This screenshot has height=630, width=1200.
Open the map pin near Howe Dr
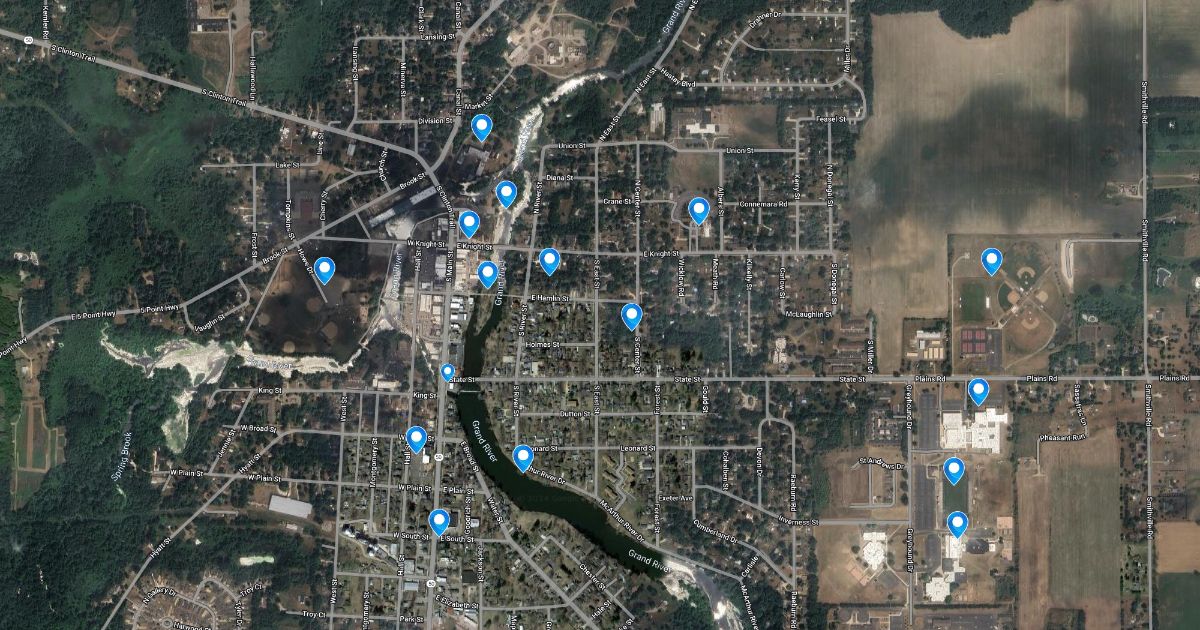(324, 270)
